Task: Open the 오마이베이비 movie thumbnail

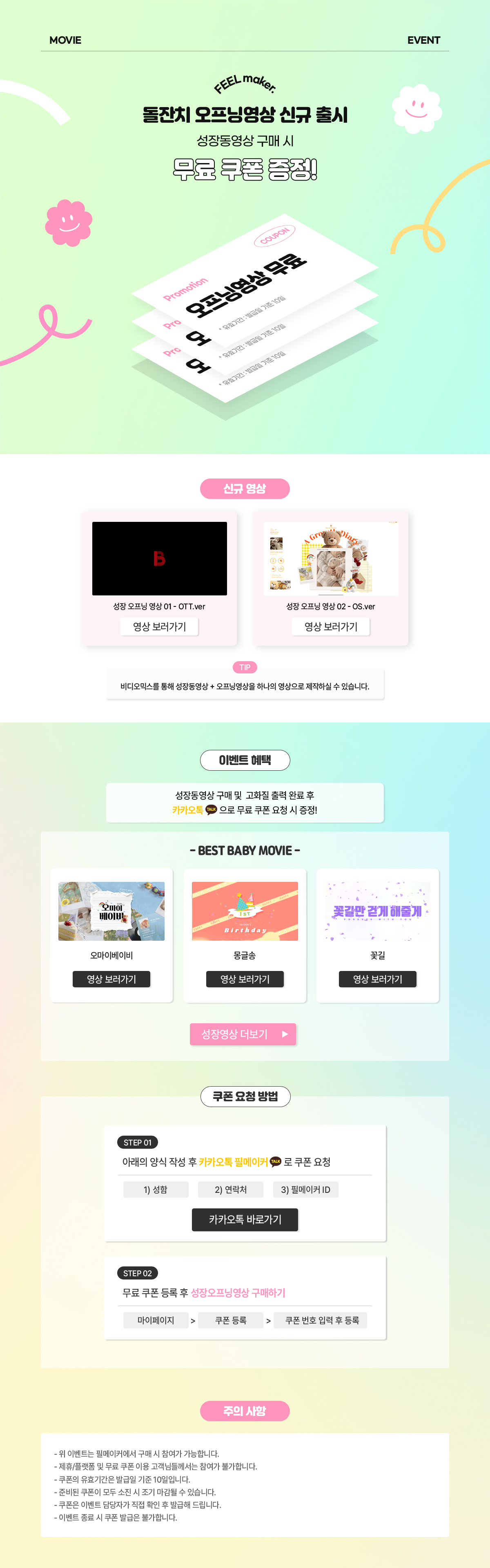Action: point(111,911)
